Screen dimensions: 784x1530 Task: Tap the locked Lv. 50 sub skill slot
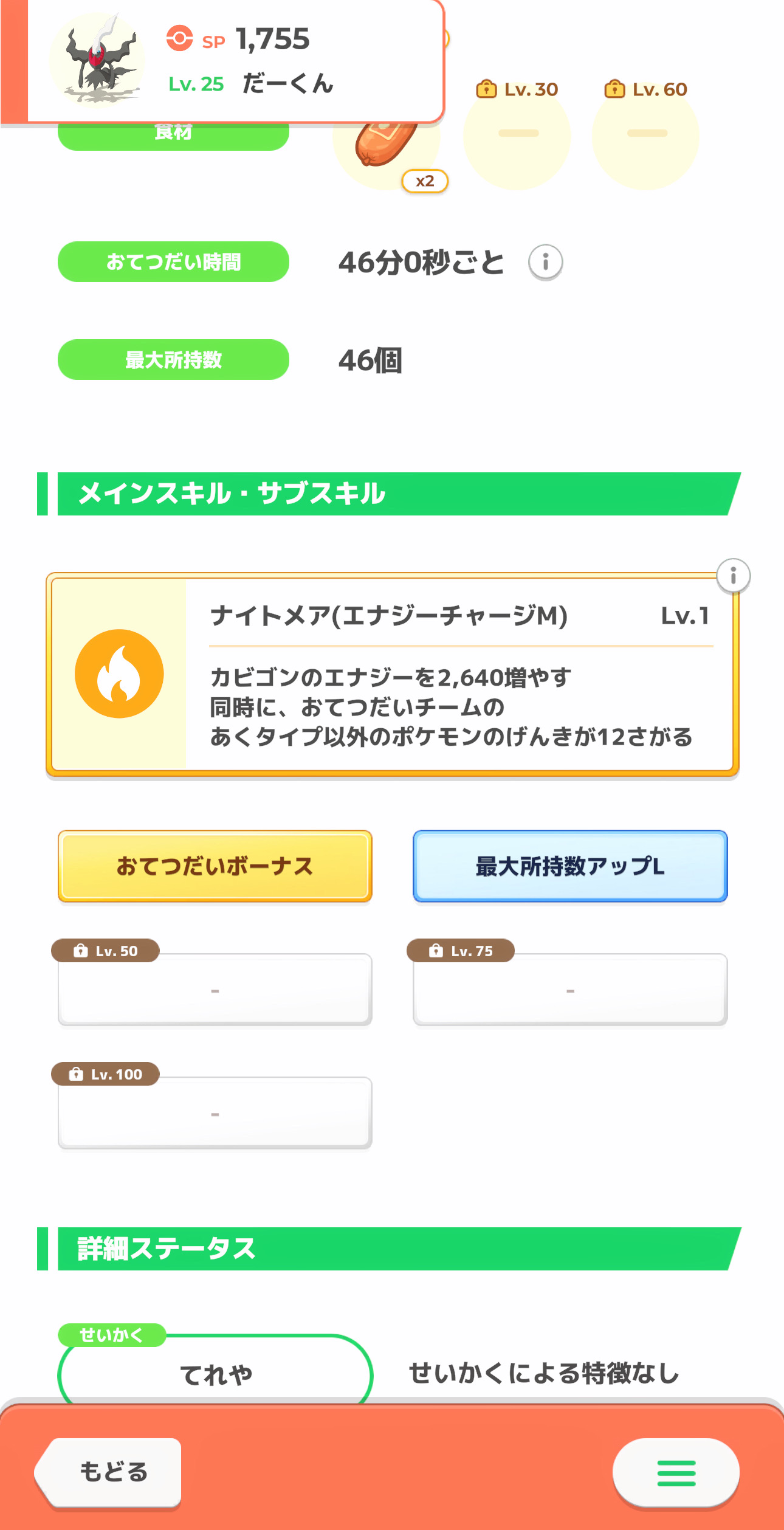tap(215, 989)
